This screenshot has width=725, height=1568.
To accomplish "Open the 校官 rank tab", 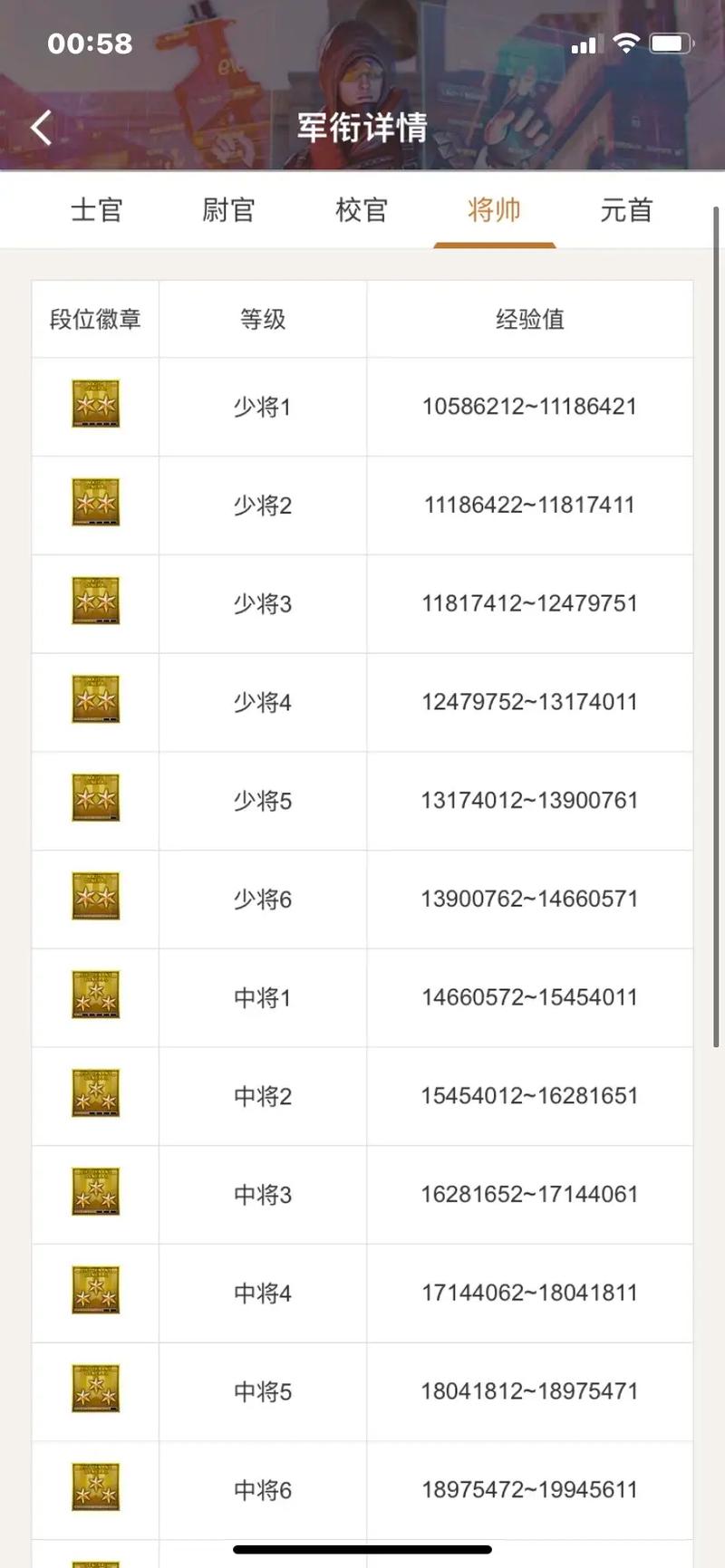I will coord(361,210).
